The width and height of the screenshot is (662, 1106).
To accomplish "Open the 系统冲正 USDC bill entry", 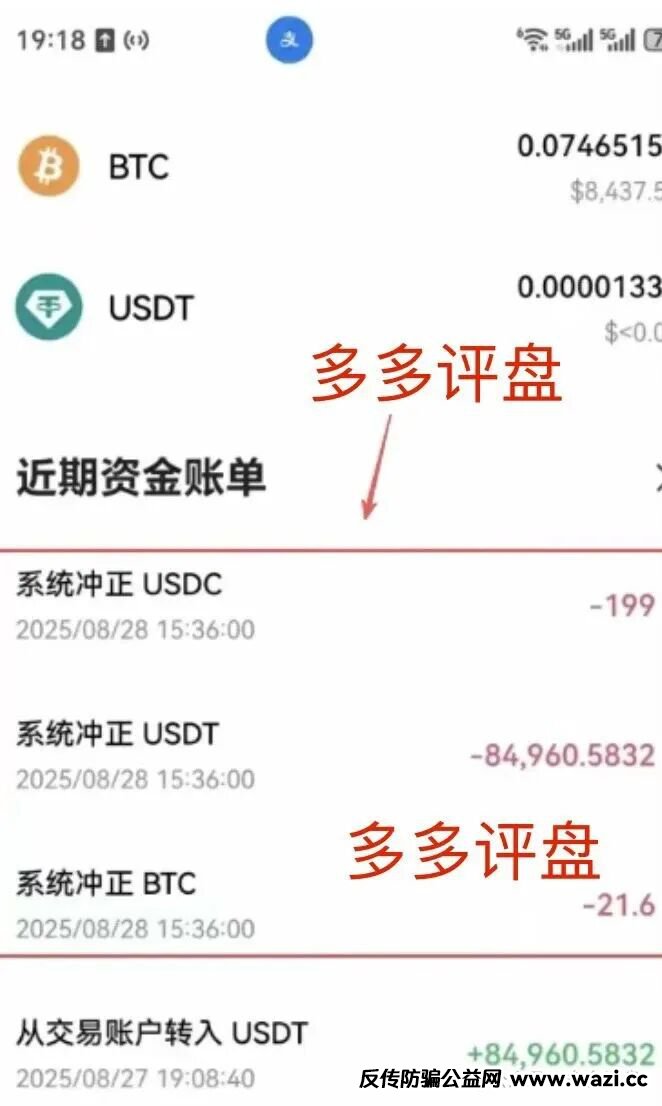I will pyautogui.click(x=331, y=605).
